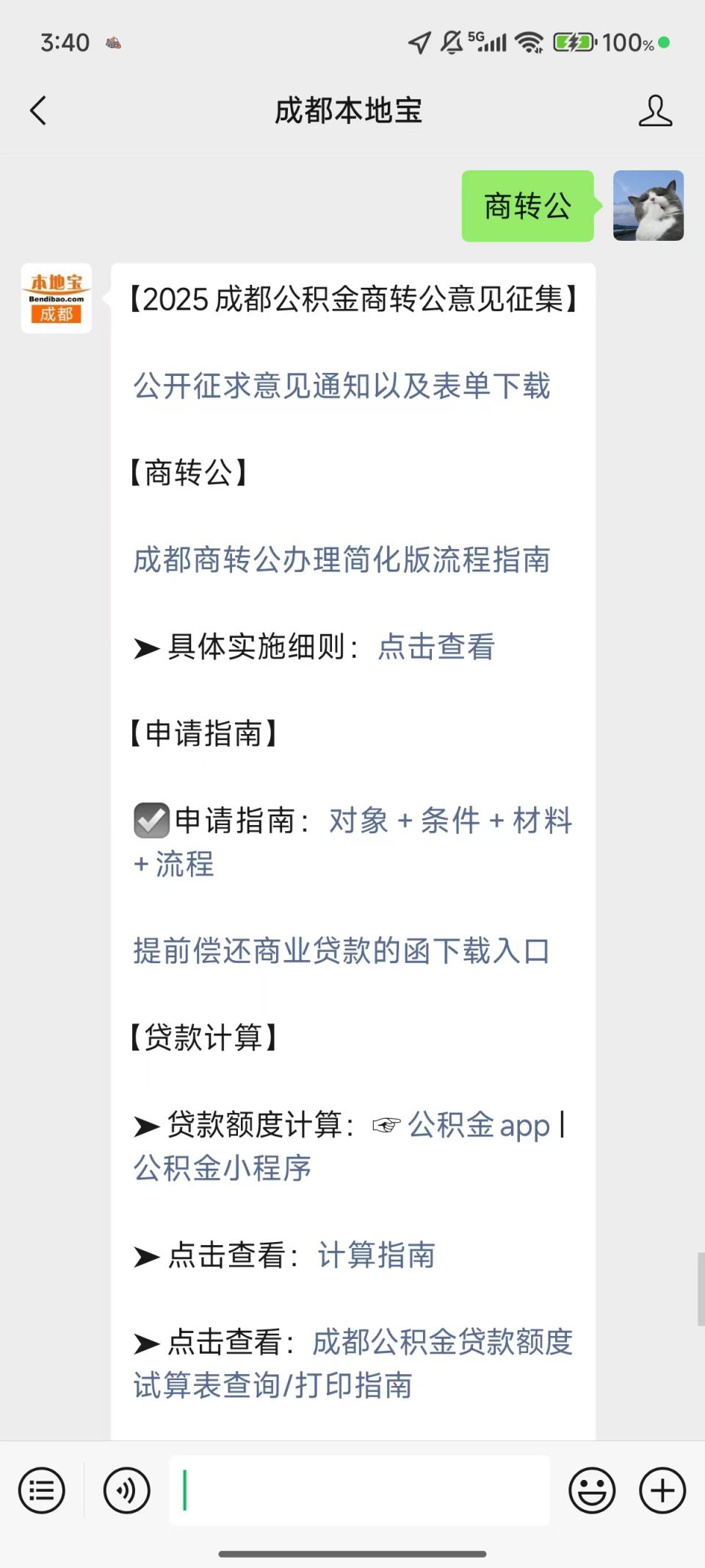Viewport: 705px width, 1568px height.
Task: Open 公开征求意见通知以及表单下载 link
Action: [341, 385]
